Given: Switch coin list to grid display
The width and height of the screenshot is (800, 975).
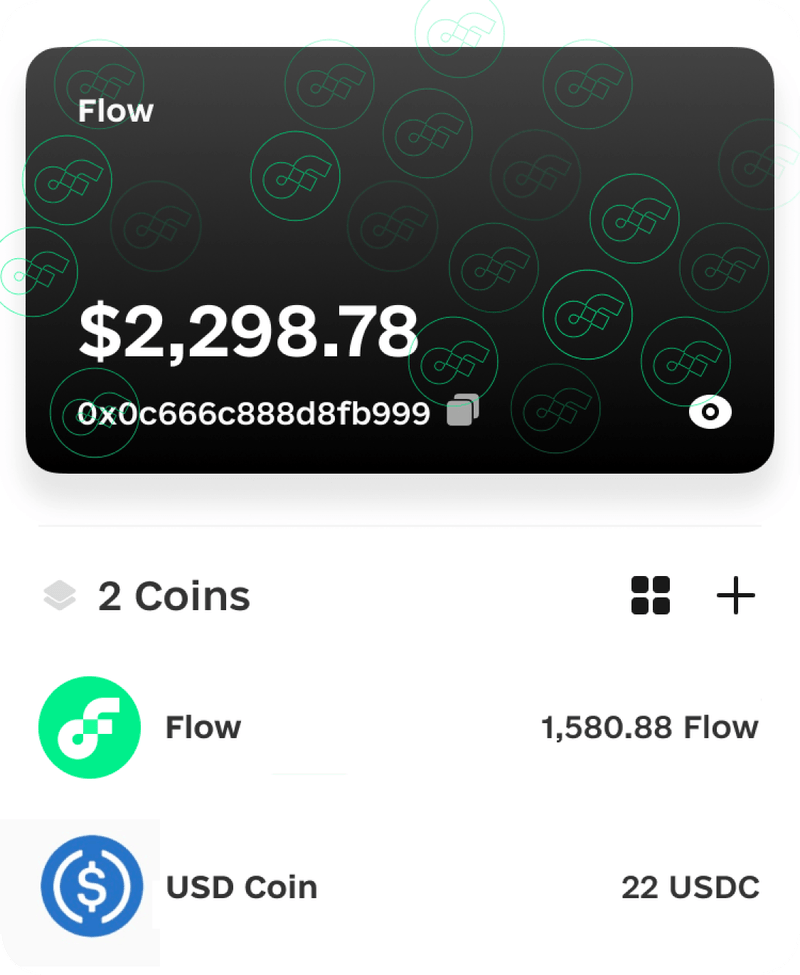Looking at the screenshot, I should [651, 596].
